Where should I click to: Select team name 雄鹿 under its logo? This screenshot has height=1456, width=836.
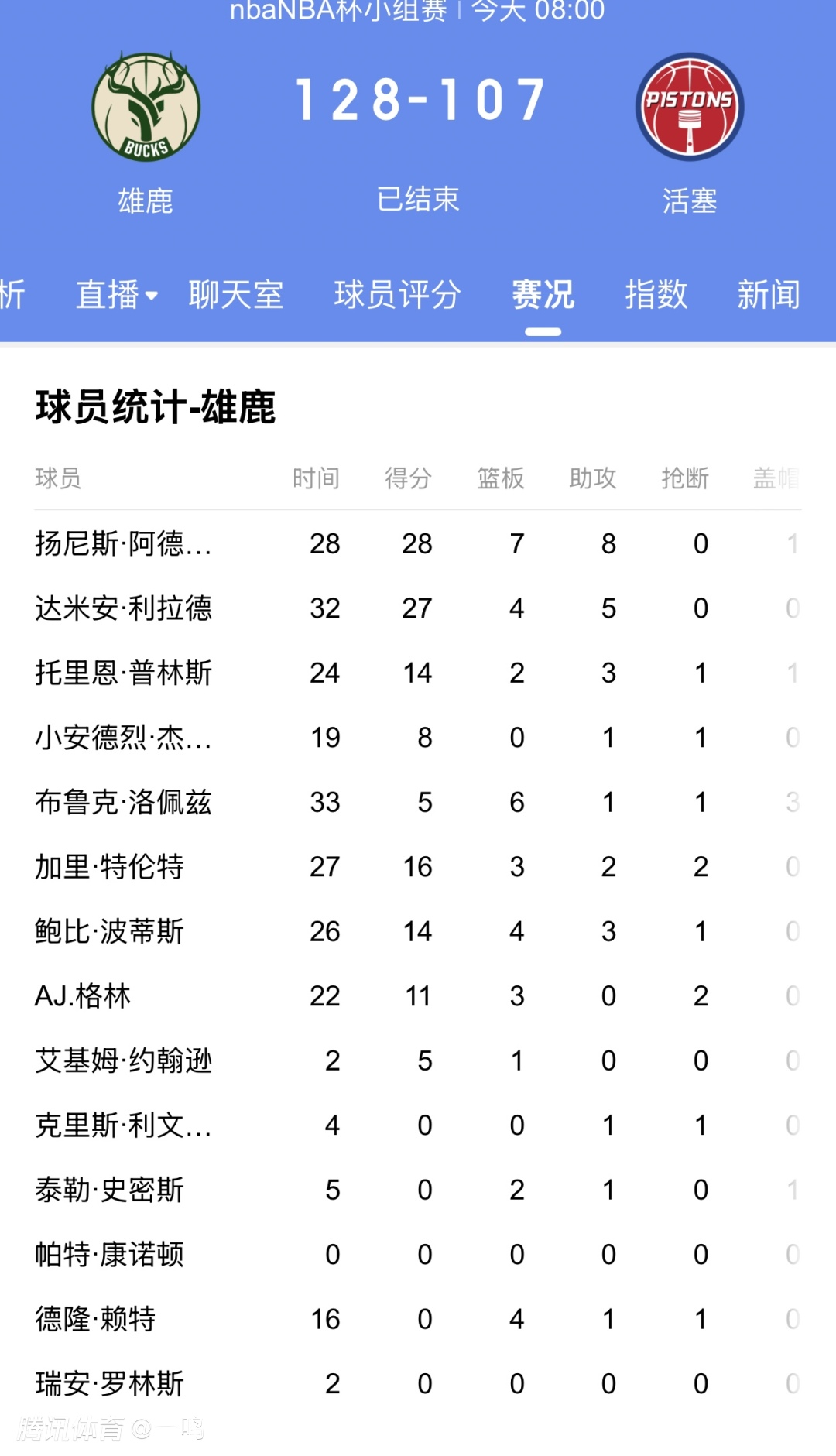click(x=147, y=200)
